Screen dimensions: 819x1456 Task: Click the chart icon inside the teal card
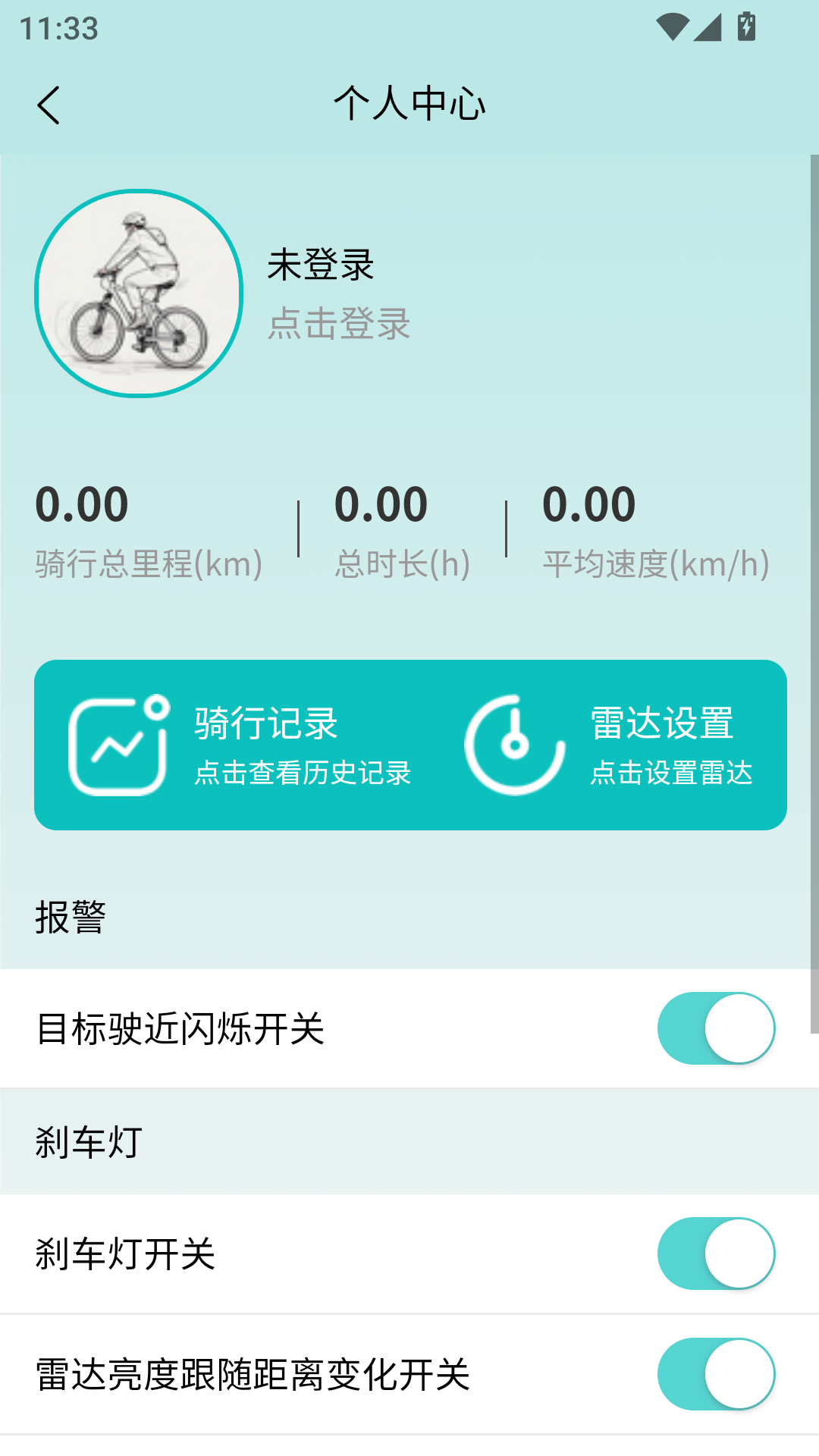(x=118, y=743)
